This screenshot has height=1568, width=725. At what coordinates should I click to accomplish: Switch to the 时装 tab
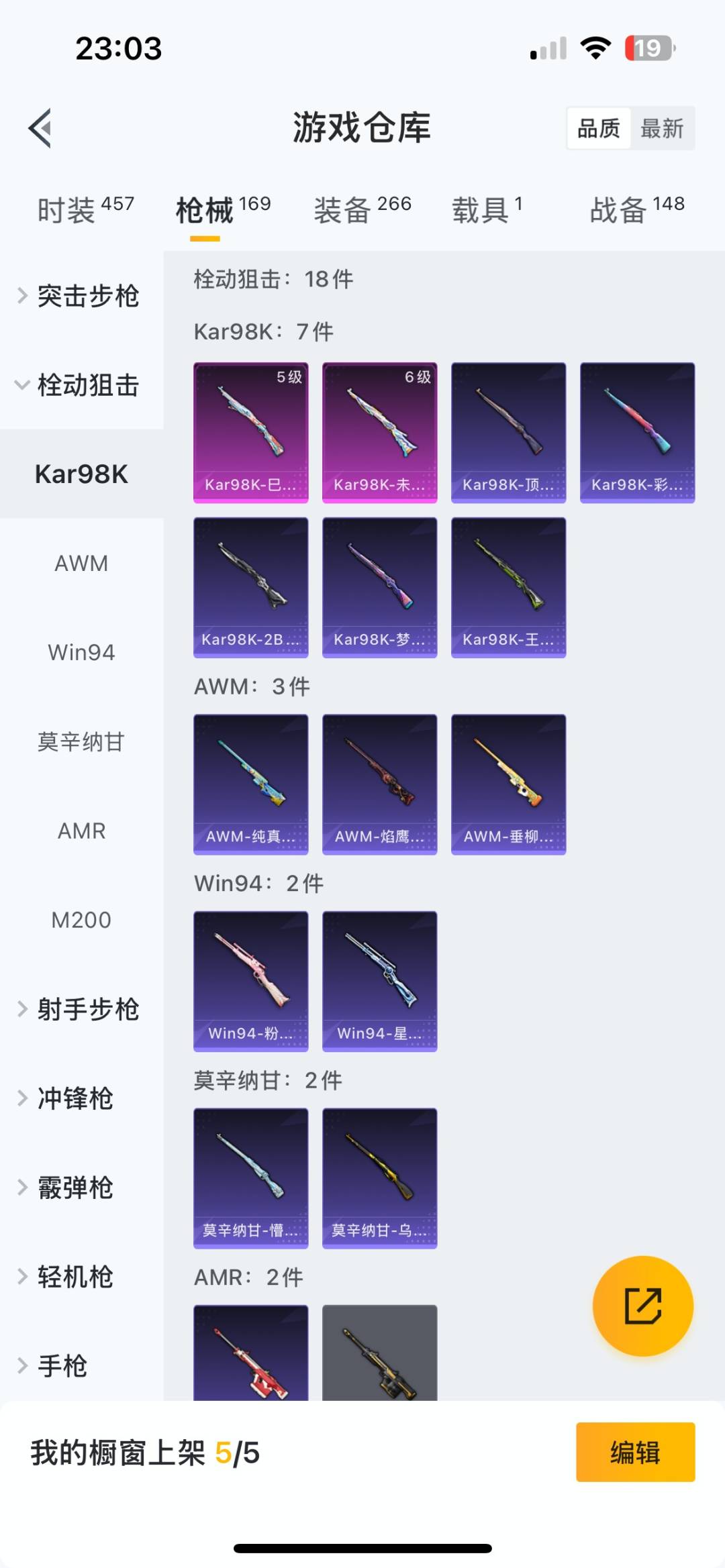85,210
